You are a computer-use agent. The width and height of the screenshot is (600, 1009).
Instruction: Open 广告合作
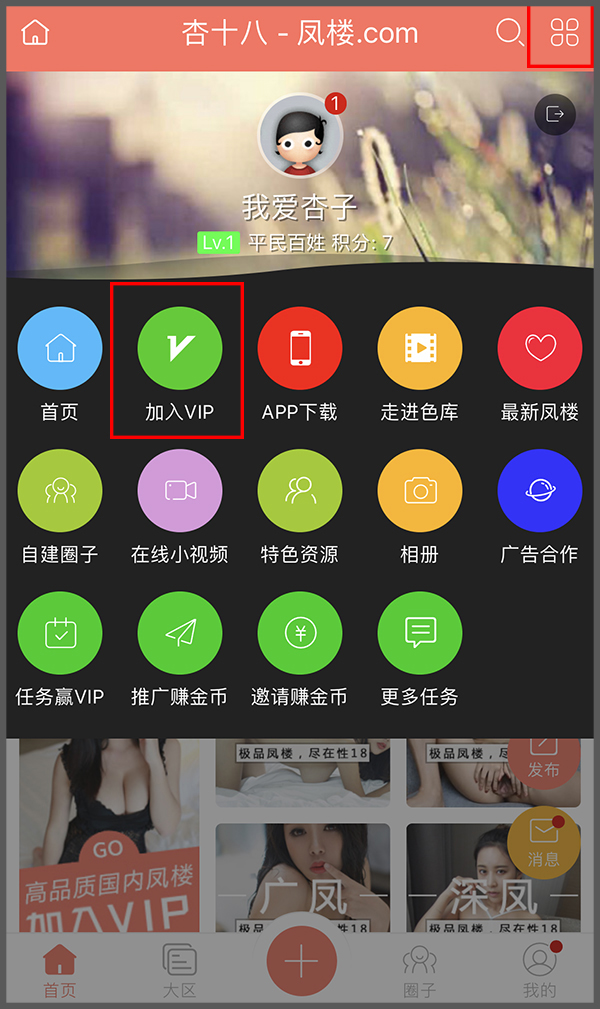540,491
